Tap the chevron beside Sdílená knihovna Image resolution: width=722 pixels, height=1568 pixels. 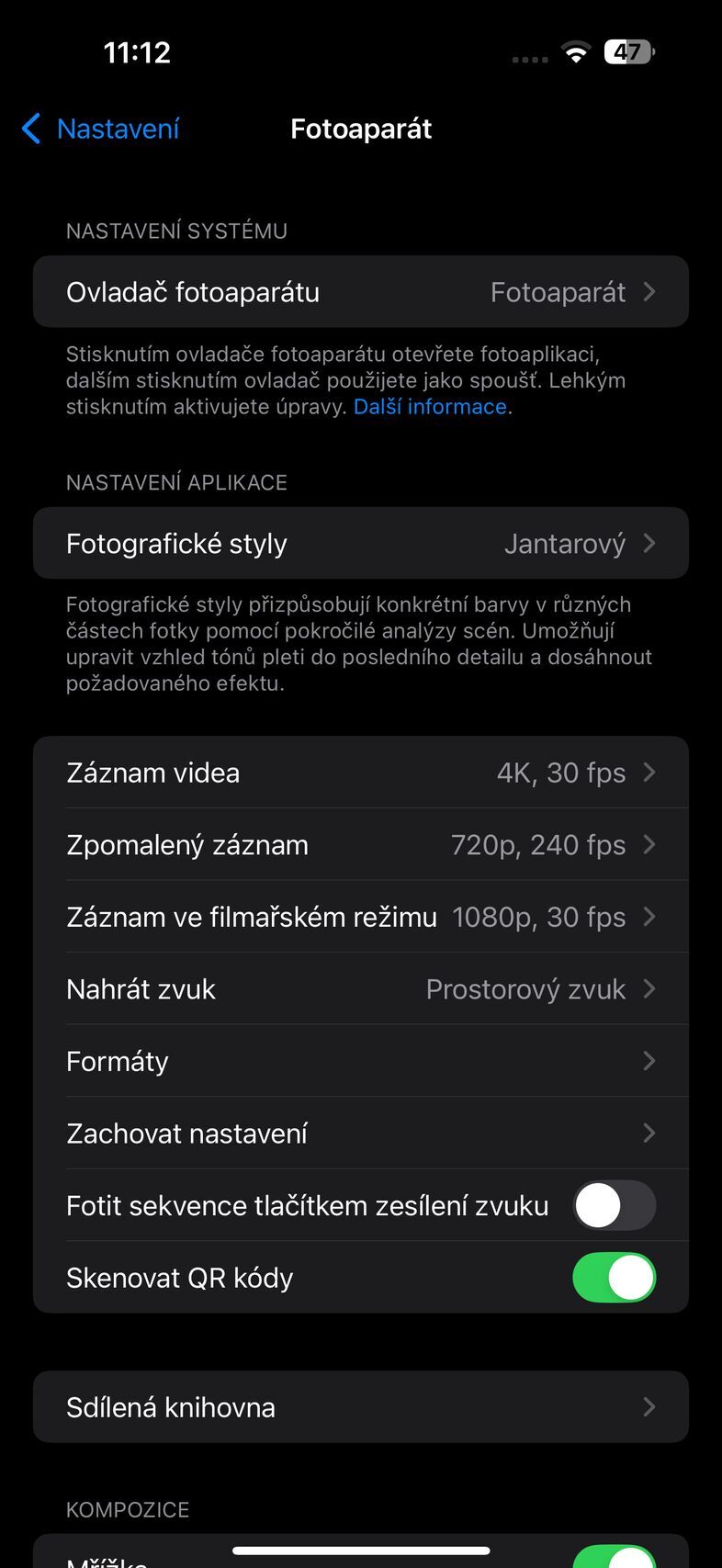[x=649, y=1406]
